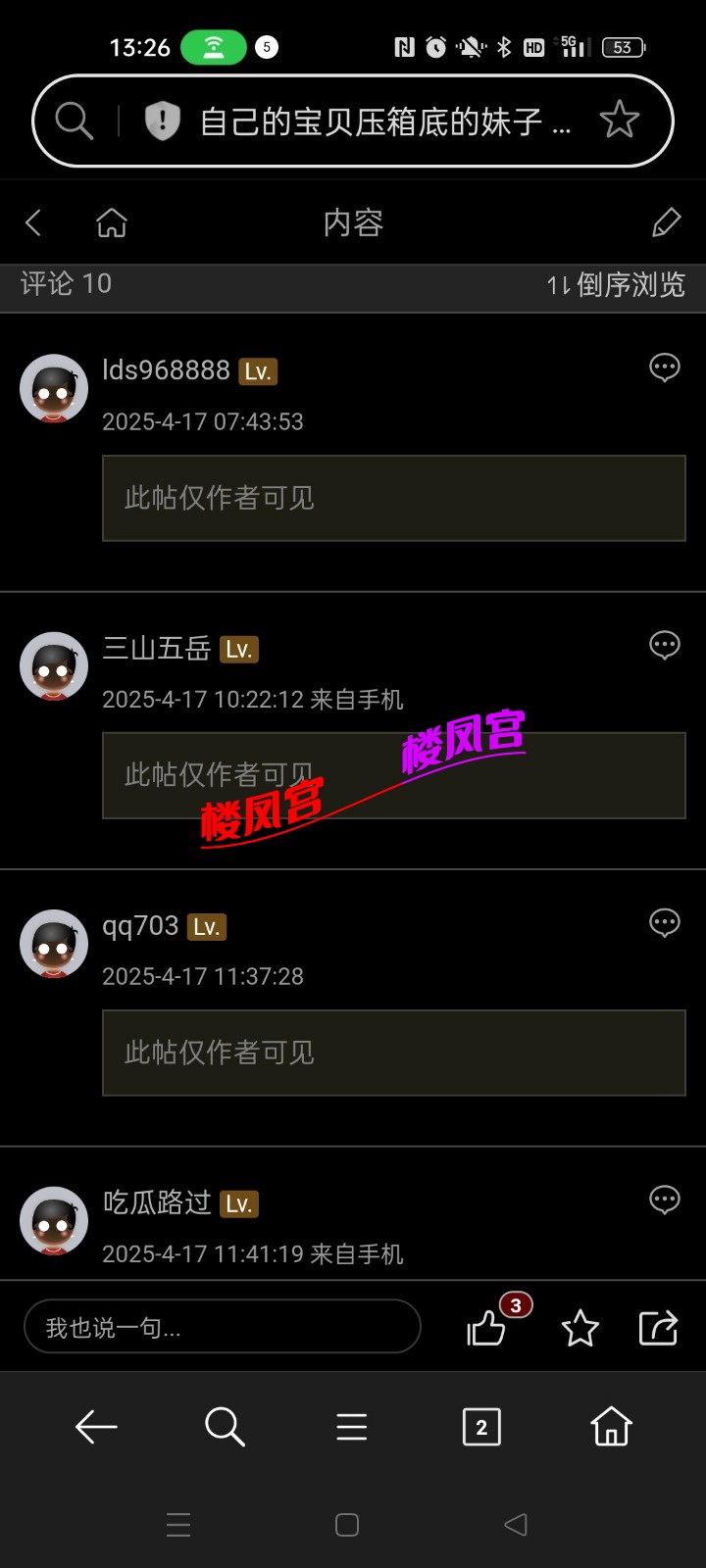Tap the 我也说一句 comment field
The height and width of the screenshot is (1568, 706).
222,1327
